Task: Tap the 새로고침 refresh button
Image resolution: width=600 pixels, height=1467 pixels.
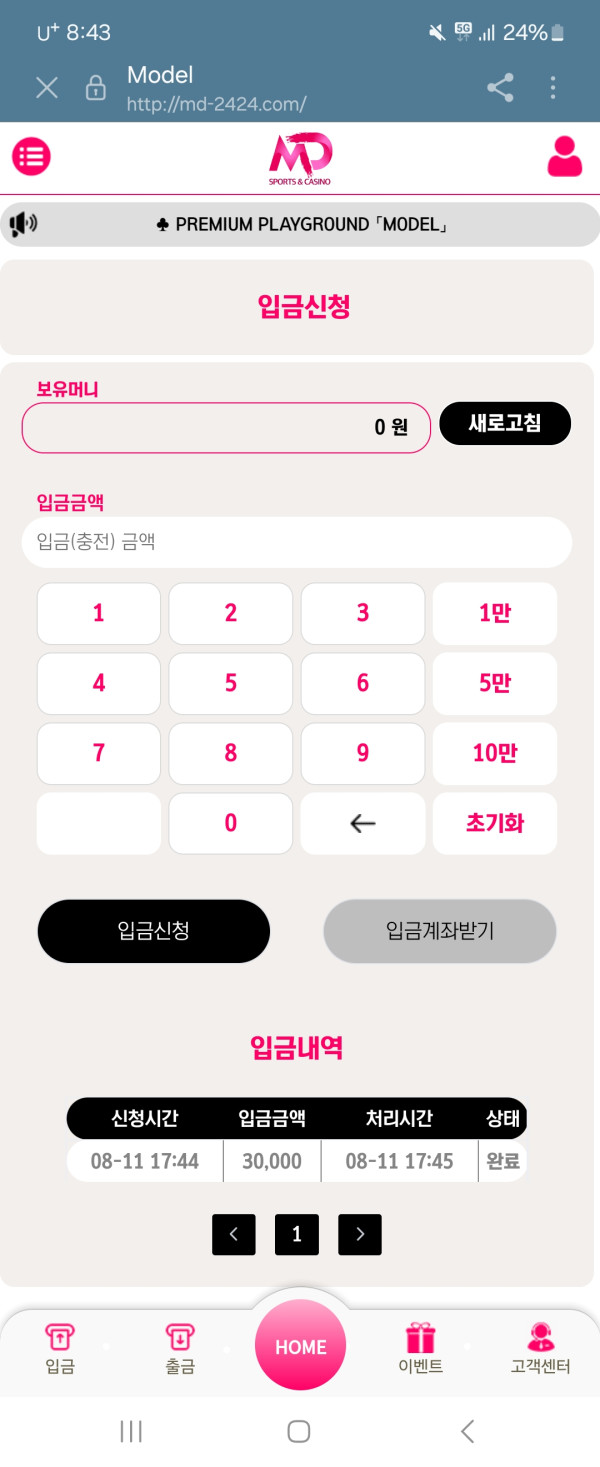Action: coord(505,423)
